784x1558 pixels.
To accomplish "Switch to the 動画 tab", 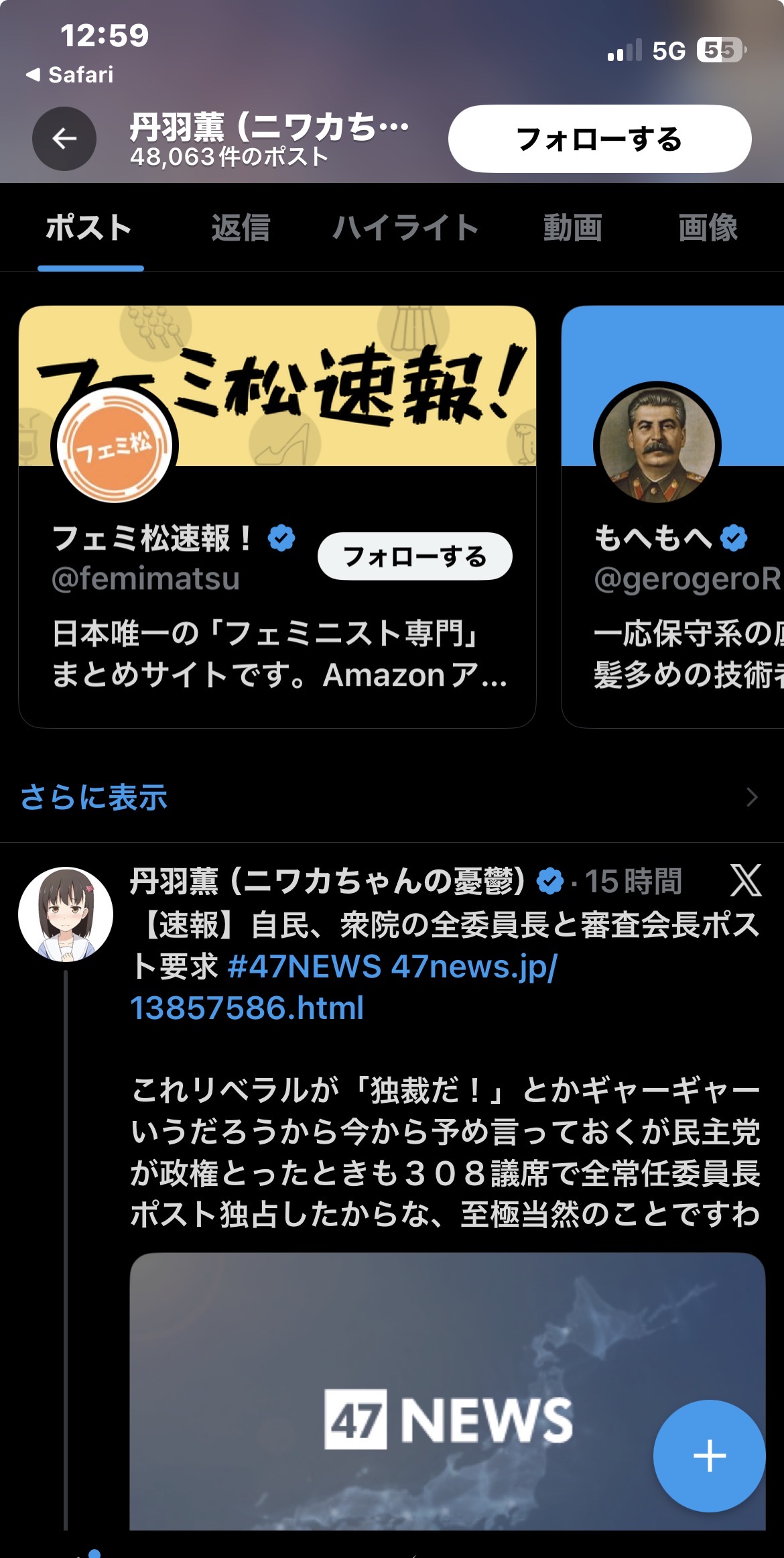I will [x=572, y=228].
